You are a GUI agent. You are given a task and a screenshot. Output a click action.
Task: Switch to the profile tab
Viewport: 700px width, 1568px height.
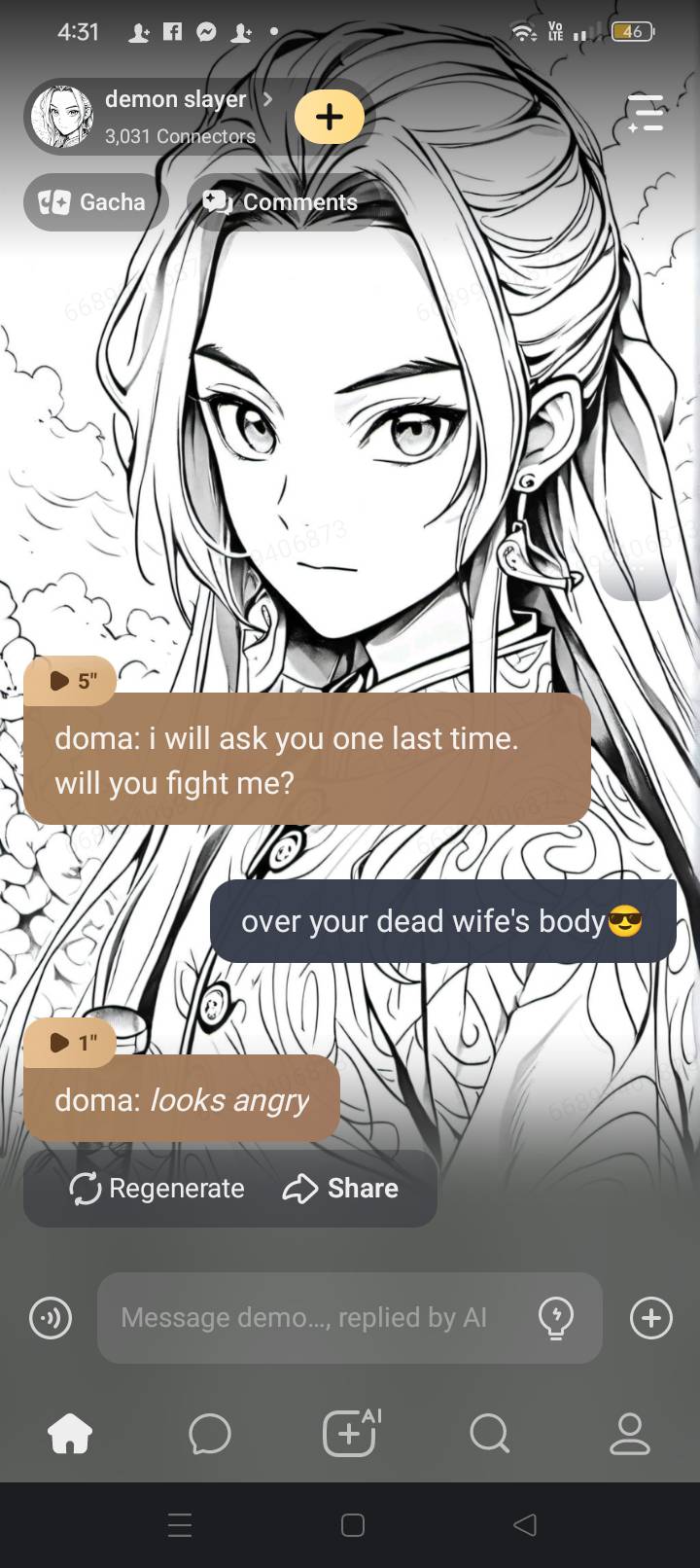click(x=629, y=1434)
